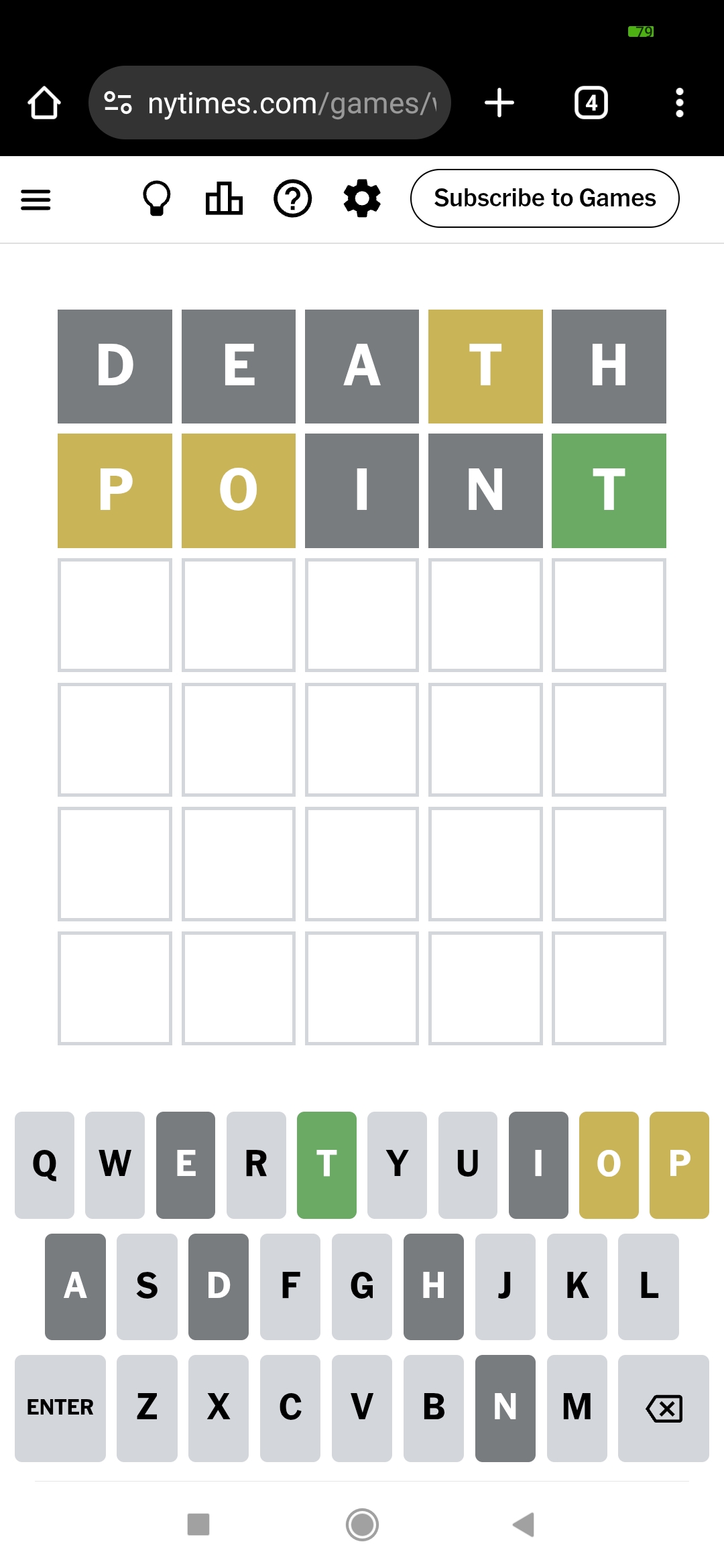The image size is (724, 1568).
Task: Open the settings gear
Action: pyautogui.click(x=362, y=199)
